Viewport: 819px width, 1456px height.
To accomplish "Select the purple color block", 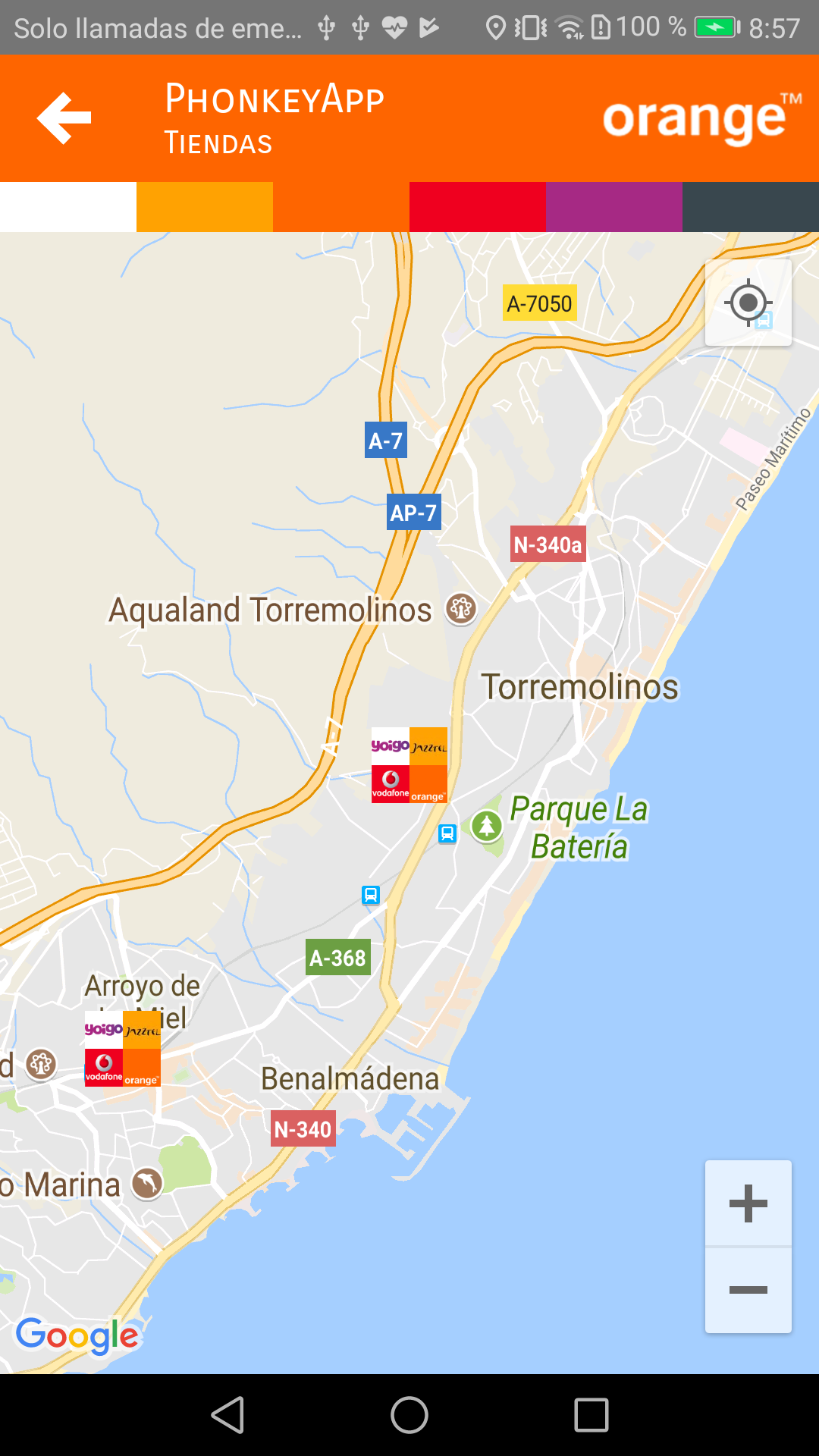I will pos(614,206).
